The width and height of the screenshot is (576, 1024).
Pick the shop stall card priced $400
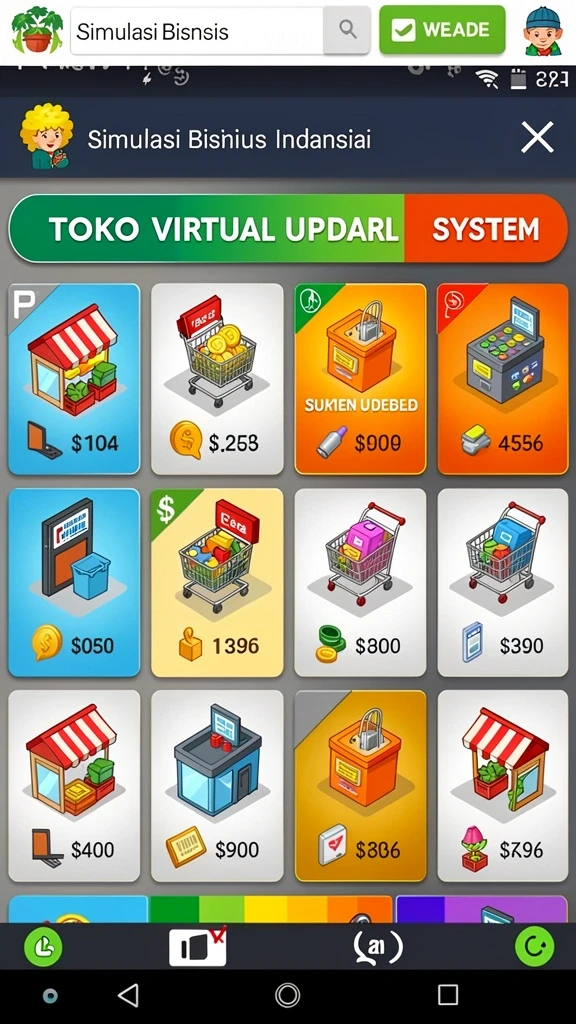click(74, 786)
